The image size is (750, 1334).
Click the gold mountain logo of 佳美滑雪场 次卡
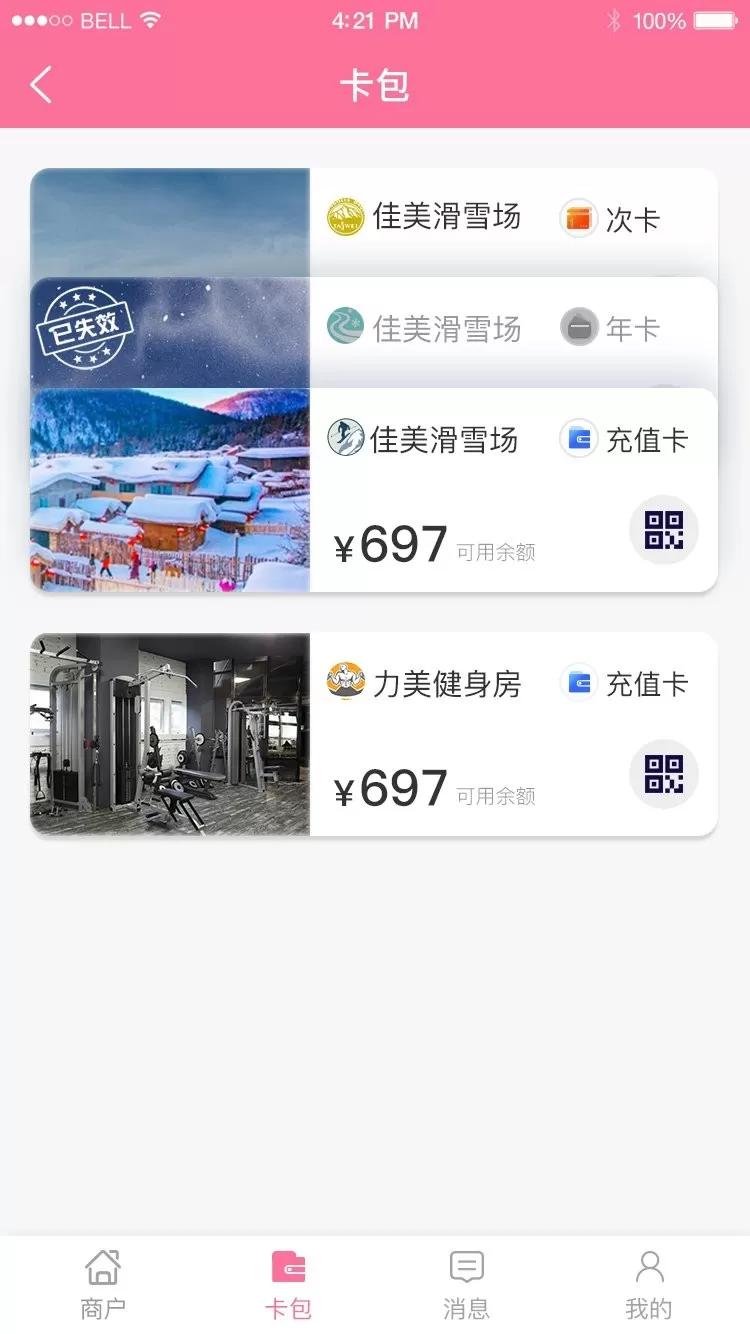click(344, 216)
